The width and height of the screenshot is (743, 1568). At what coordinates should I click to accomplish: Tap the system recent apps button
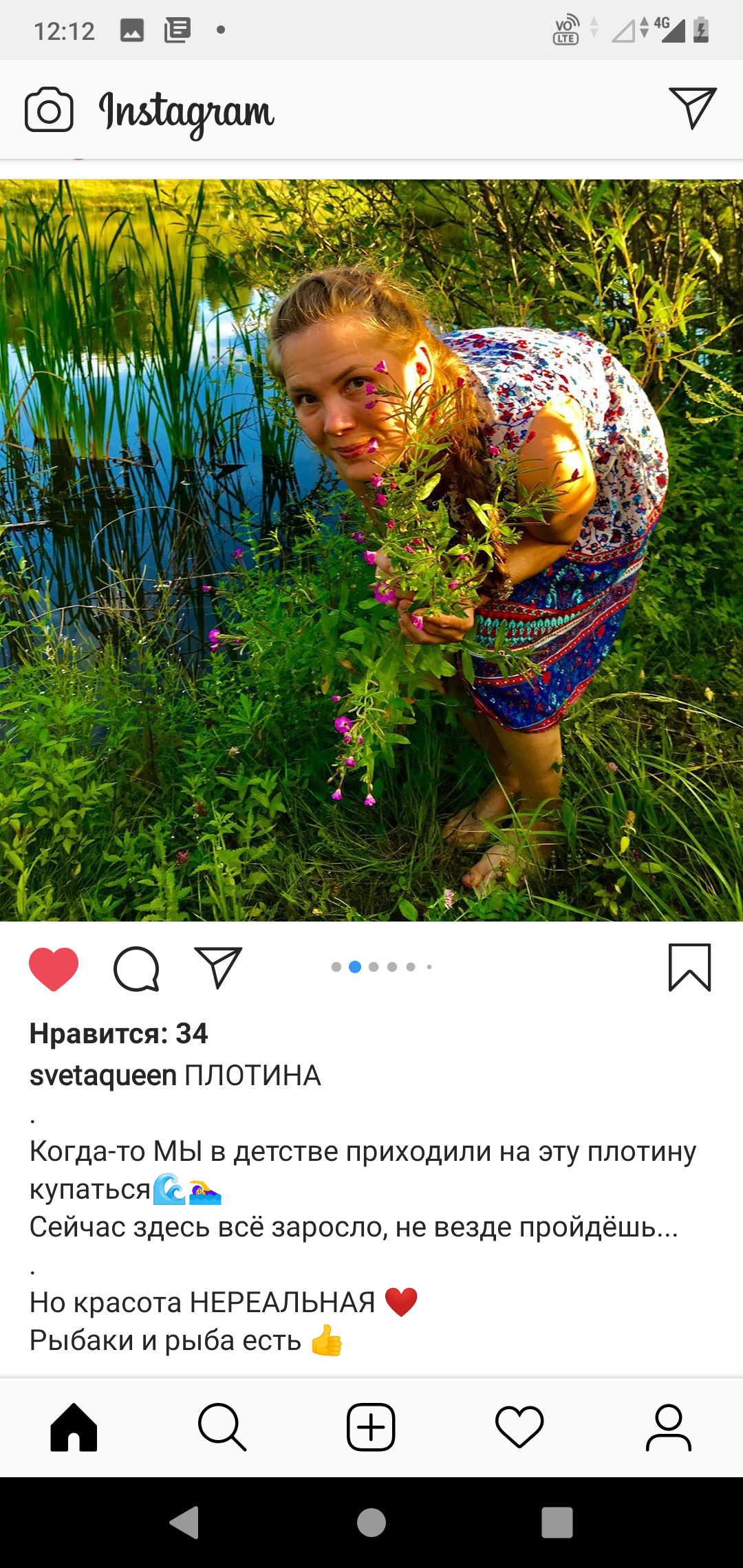tap(557, 1522)
